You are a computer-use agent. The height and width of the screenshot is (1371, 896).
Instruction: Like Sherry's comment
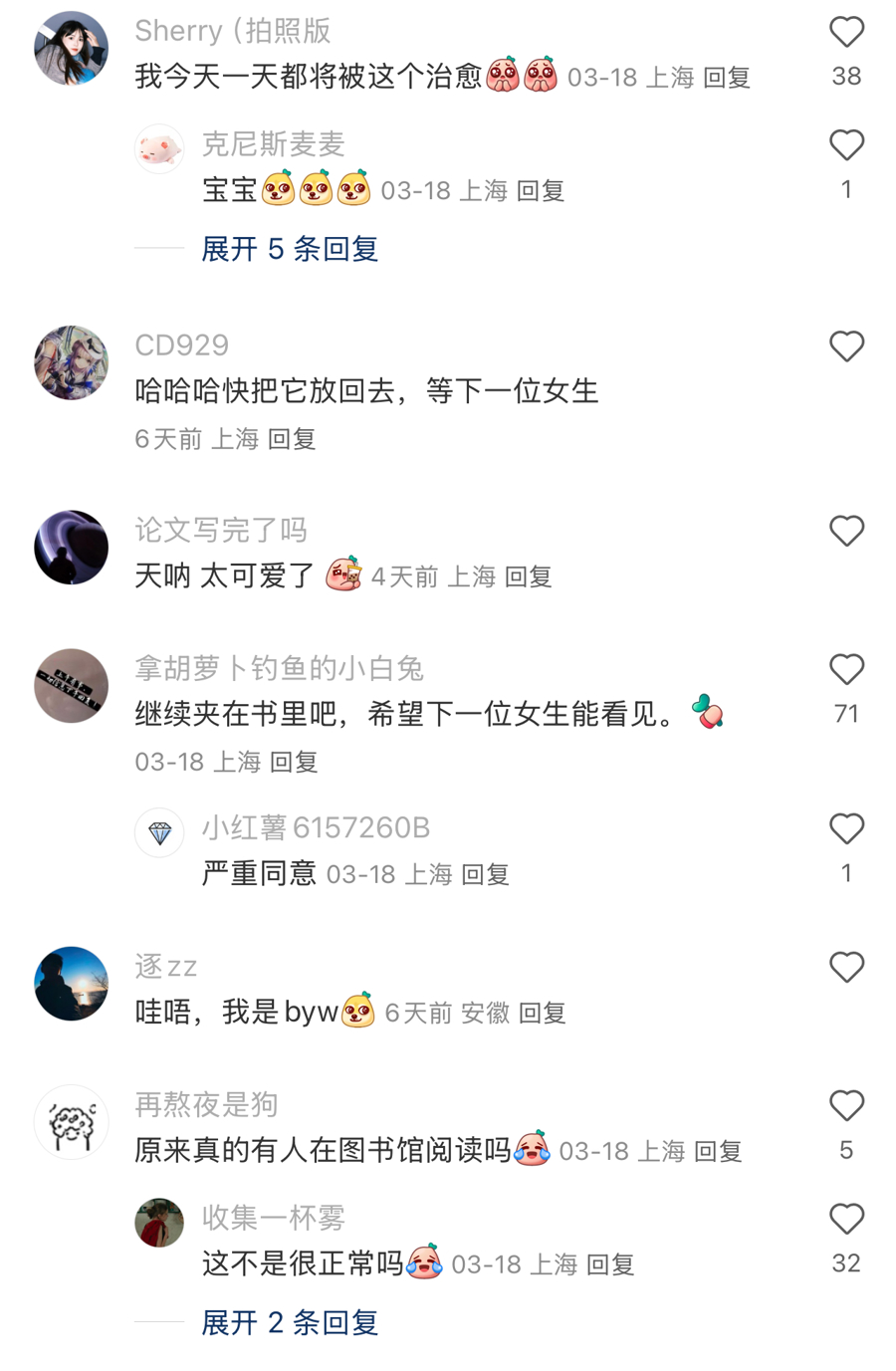click(x=846, y=33)
